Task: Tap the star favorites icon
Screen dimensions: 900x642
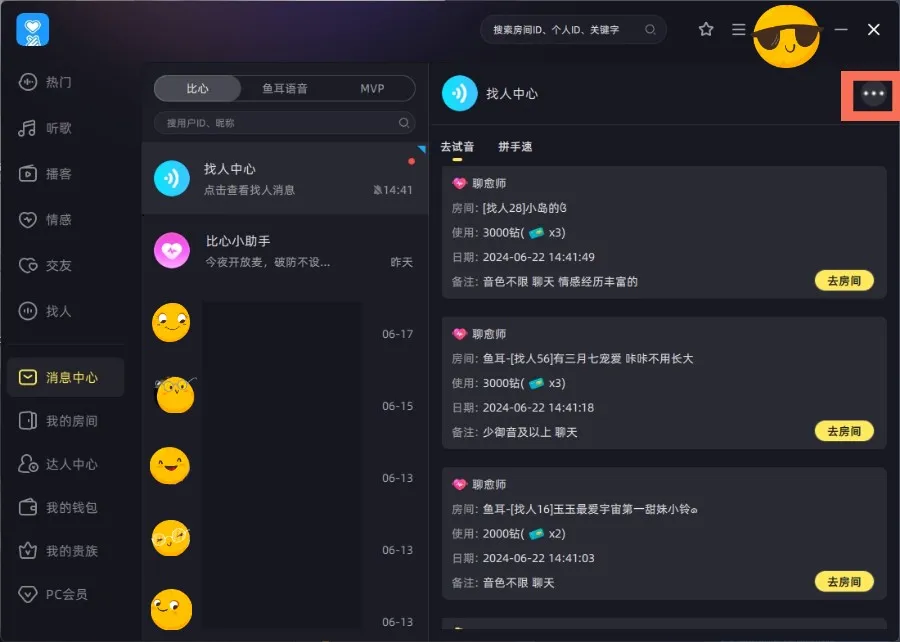Action: 706,30
